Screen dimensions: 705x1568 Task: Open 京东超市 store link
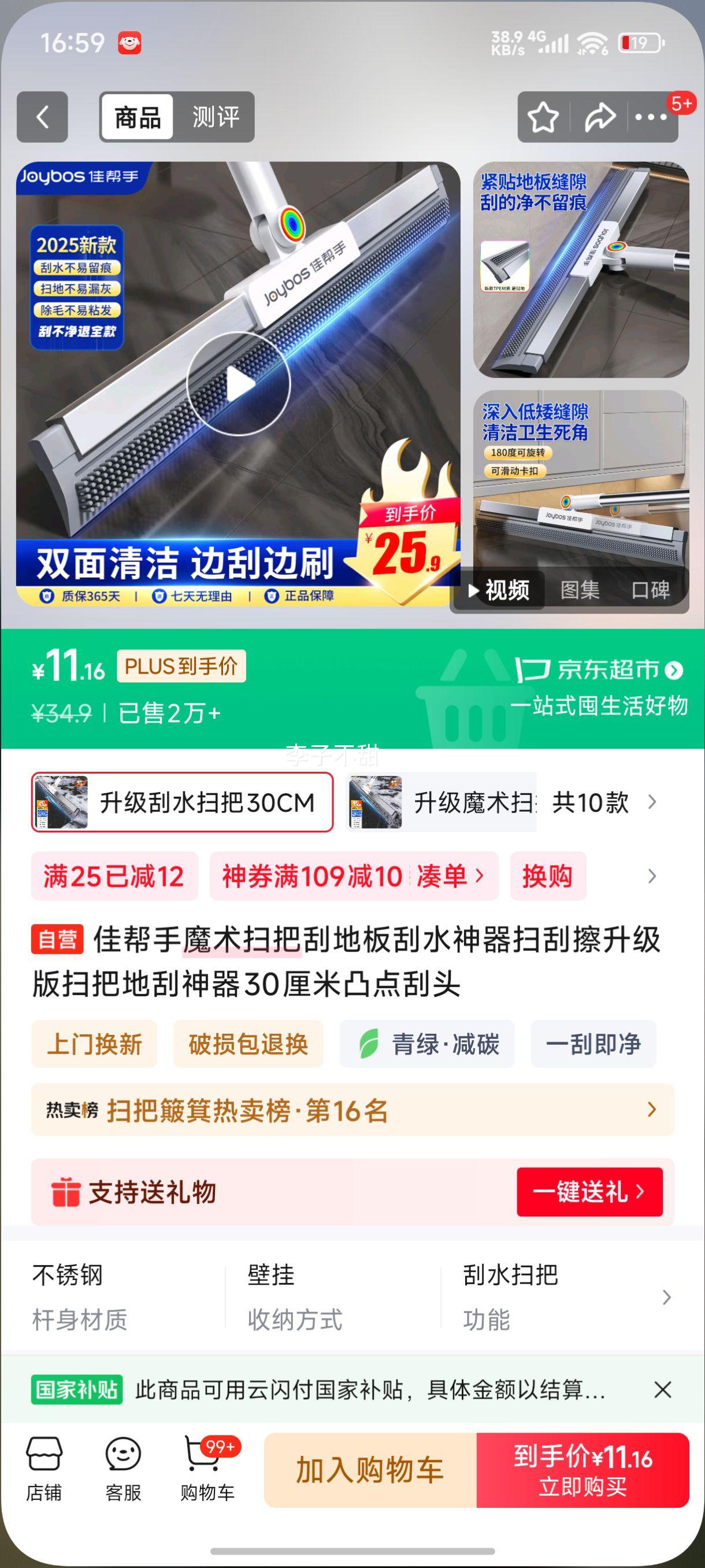(599, 670)
